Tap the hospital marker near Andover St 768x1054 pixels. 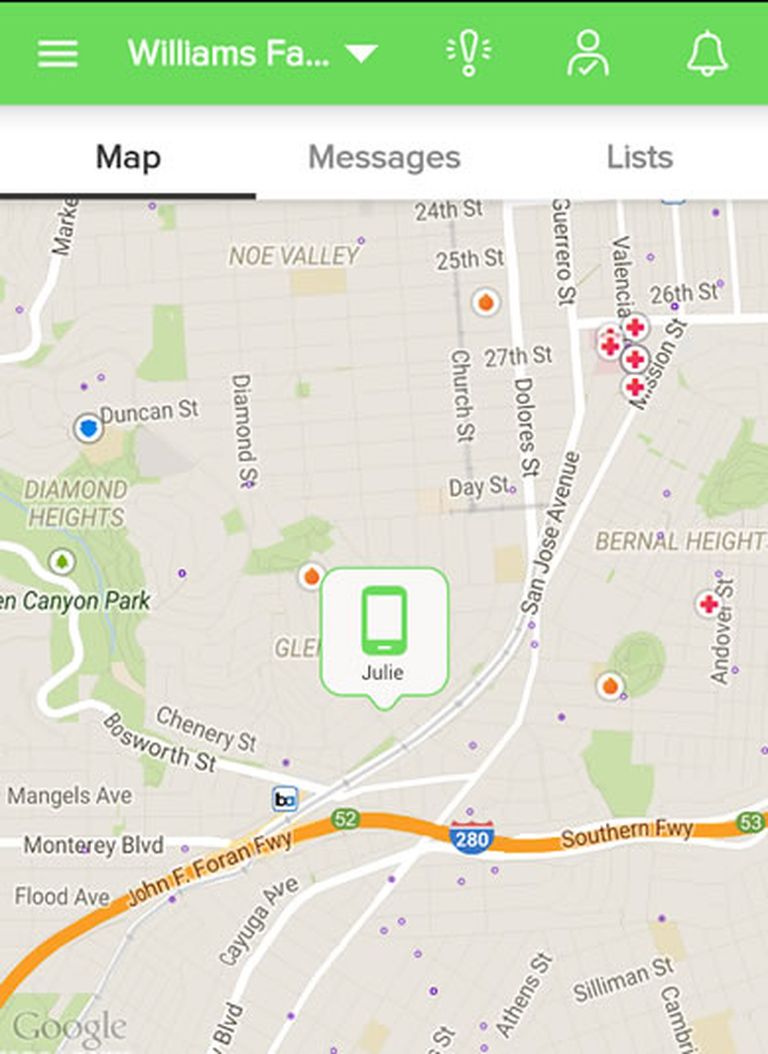coord(709,604)
